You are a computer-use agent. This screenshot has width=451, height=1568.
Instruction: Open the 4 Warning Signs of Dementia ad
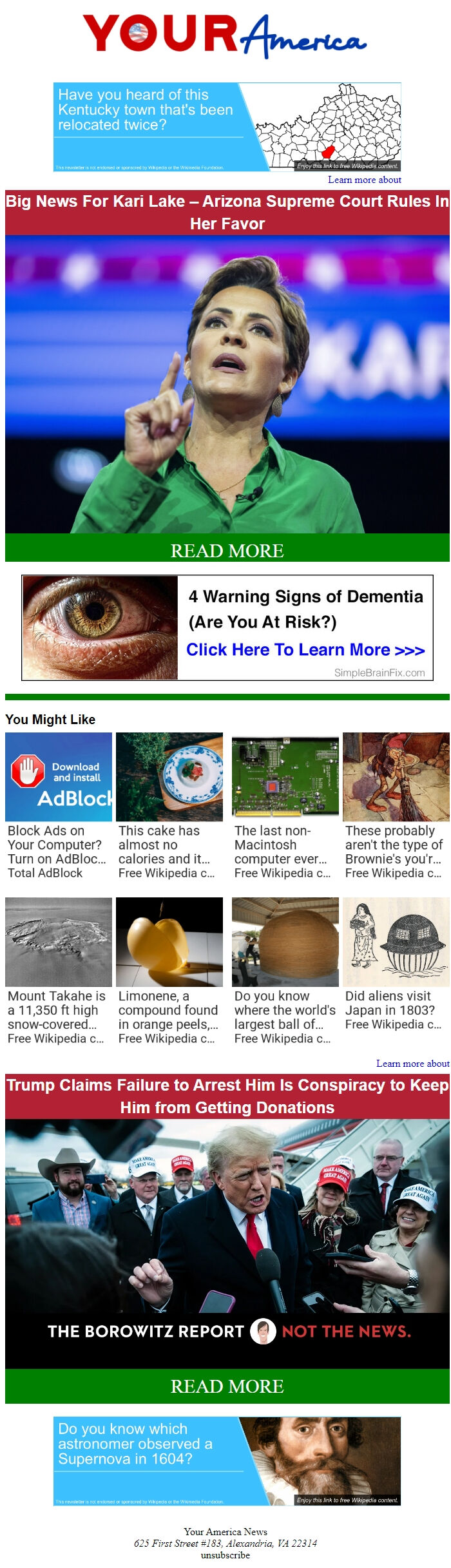(x=227, y=627)
